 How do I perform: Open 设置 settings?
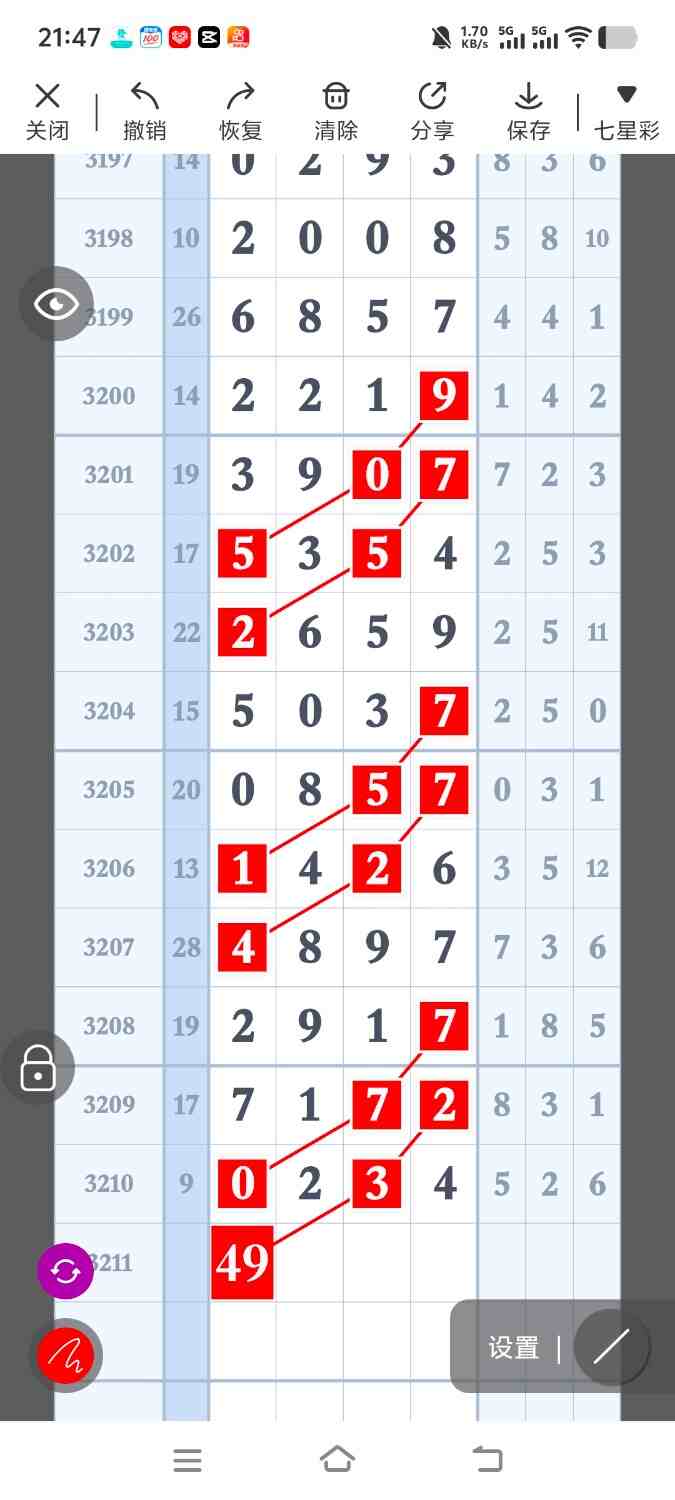[x=514, y=1348]
